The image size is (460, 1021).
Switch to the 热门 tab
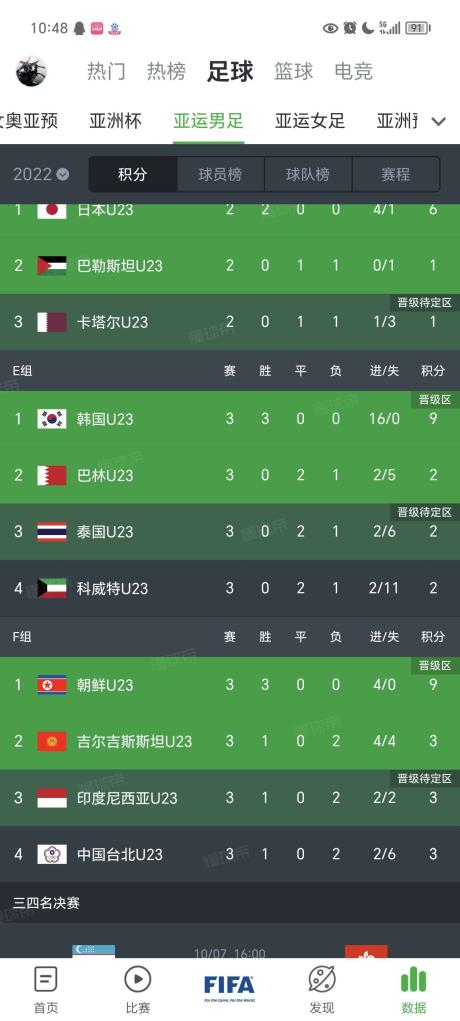click(107, 71)
